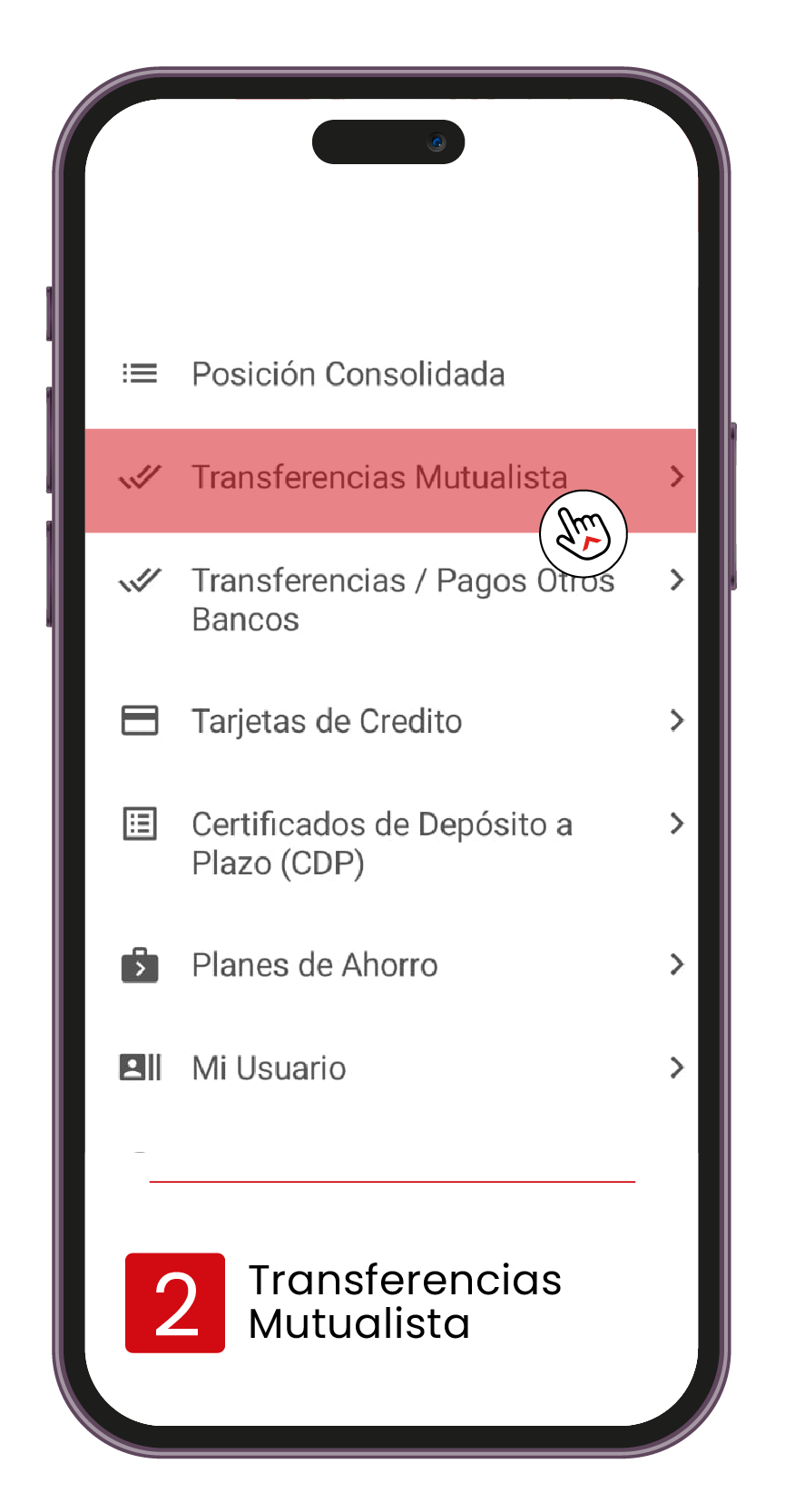
Task: Click the Transferencias / Pagos Otros Bancos icon
Action: click(x=140, y=580)
